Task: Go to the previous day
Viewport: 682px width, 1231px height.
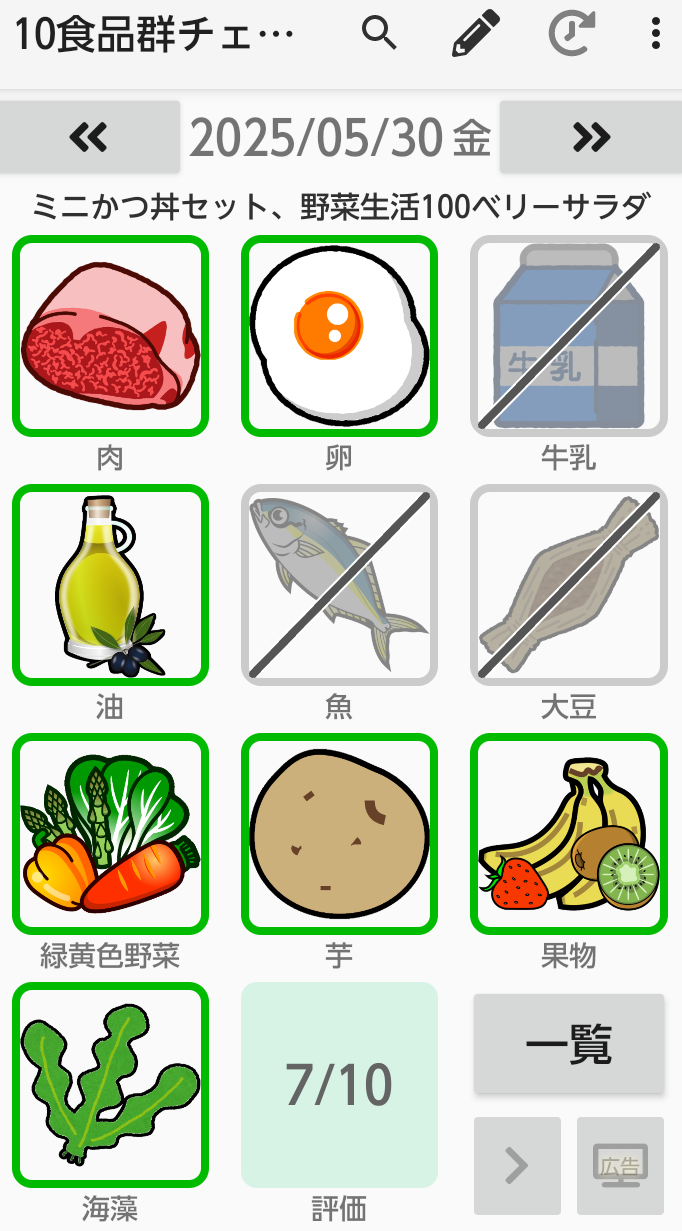Action: (90, 137)
